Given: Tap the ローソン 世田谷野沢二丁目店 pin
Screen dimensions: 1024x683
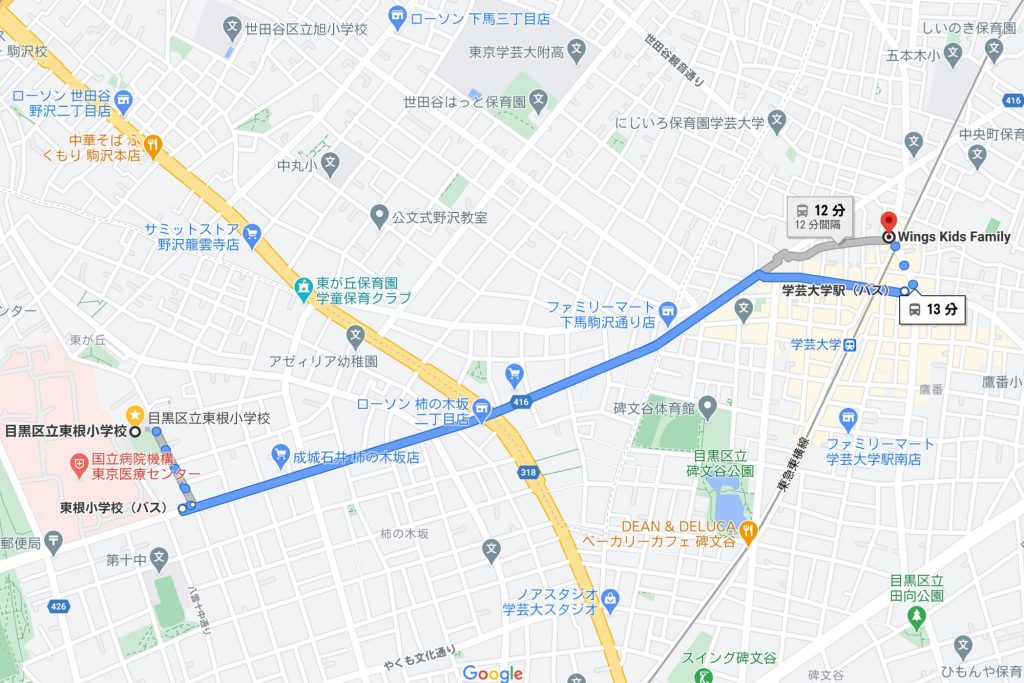Looking at the screenshot, I should (124, 100).
